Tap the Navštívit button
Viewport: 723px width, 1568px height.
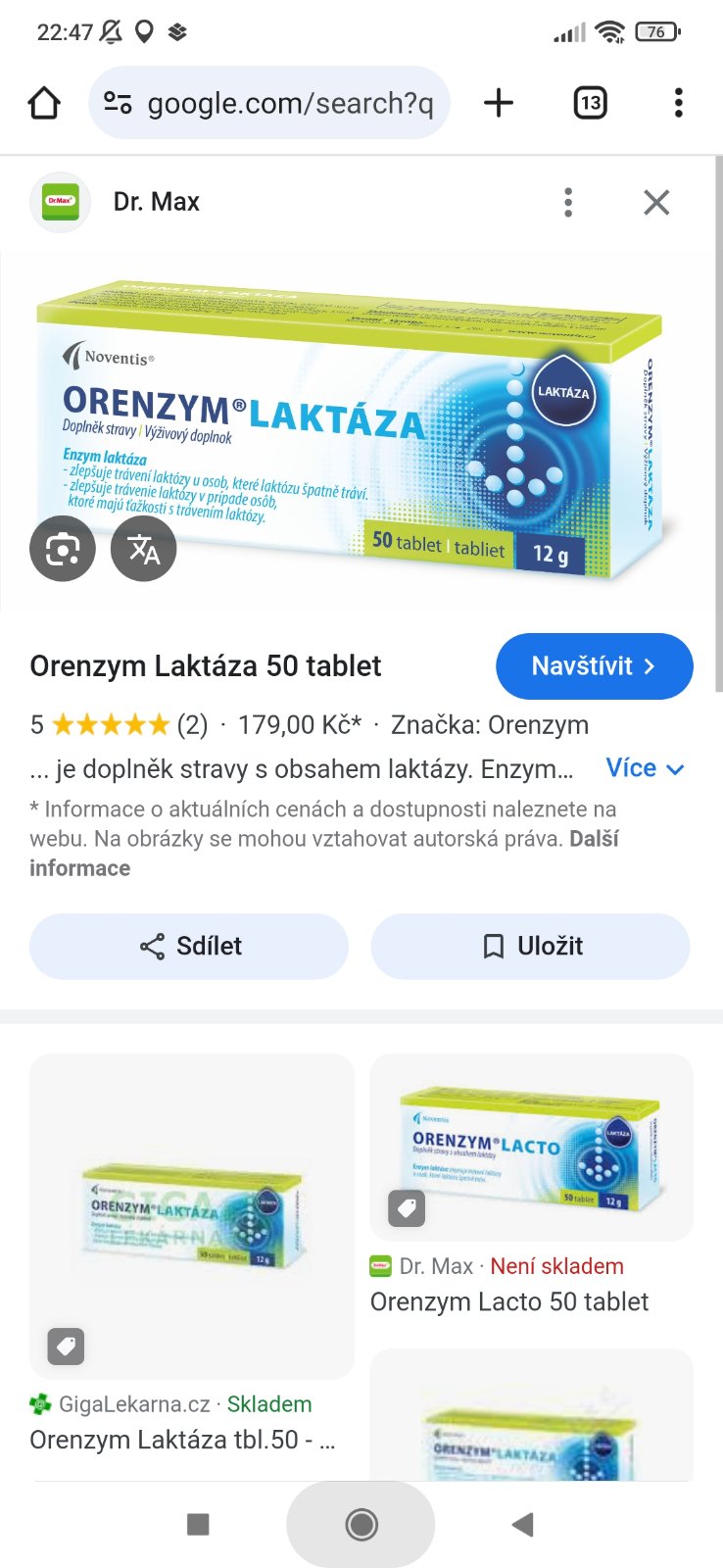[x=594, y=666]
